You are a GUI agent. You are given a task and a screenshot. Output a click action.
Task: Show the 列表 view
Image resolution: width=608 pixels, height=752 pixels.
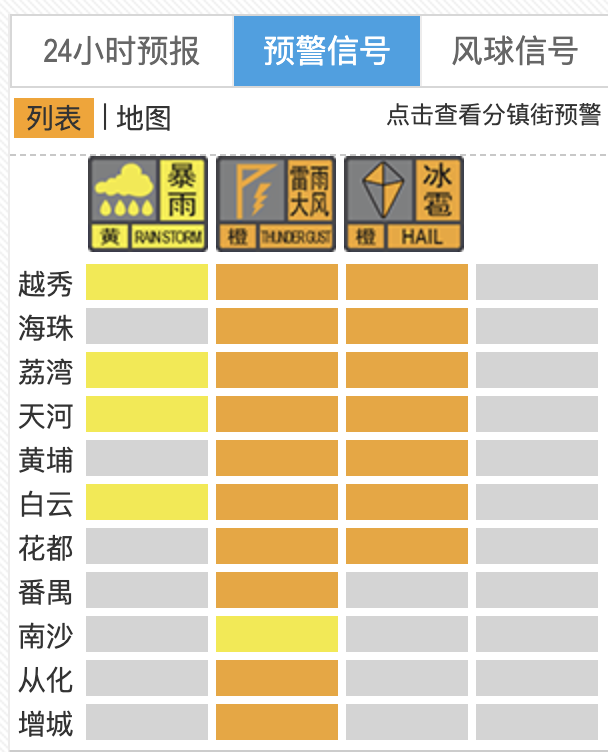54,118
